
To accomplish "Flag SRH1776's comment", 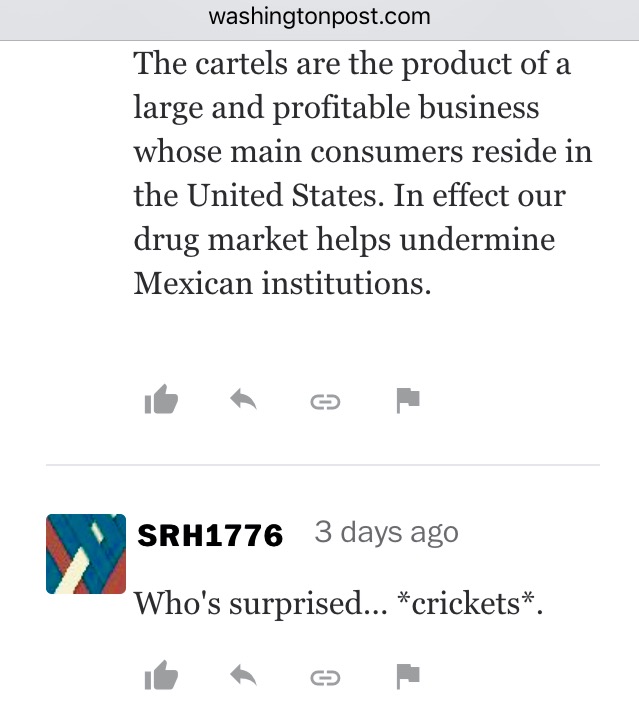I will [x=408, y=677].
